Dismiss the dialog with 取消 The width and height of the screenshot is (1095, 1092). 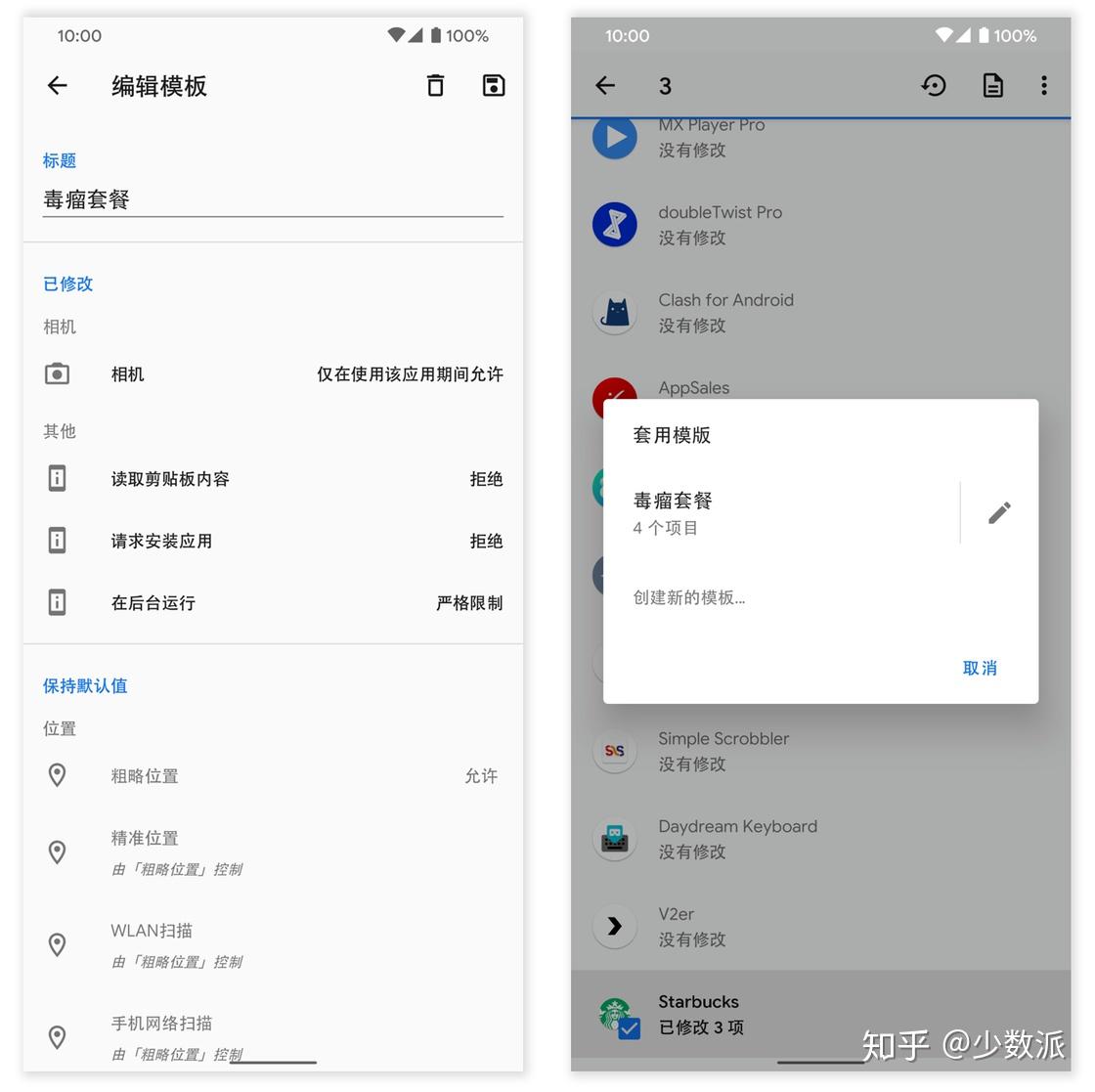979,668
